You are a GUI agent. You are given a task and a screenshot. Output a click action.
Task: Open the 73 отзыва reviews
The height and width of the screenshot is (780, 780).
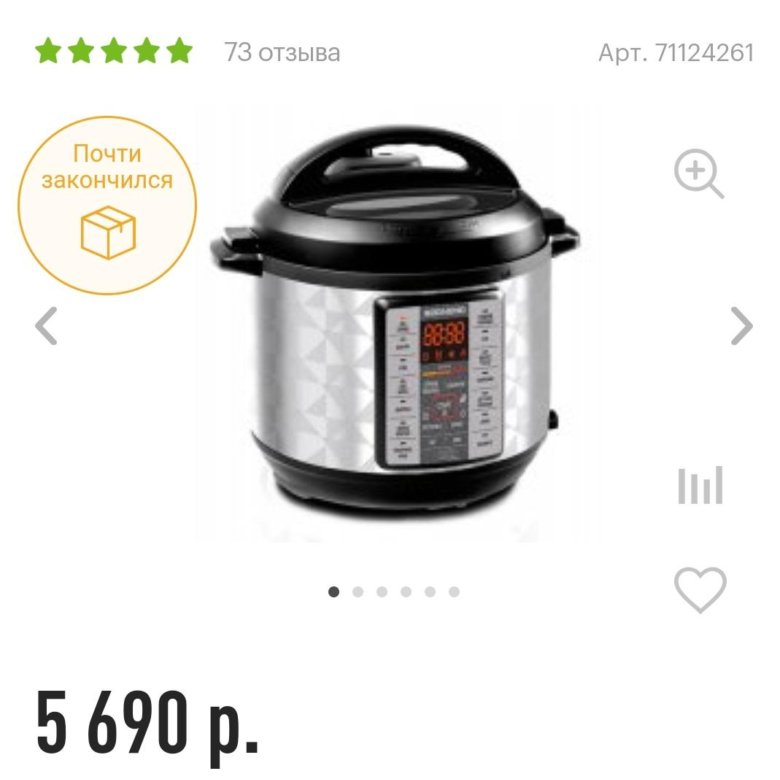[282, 53]
